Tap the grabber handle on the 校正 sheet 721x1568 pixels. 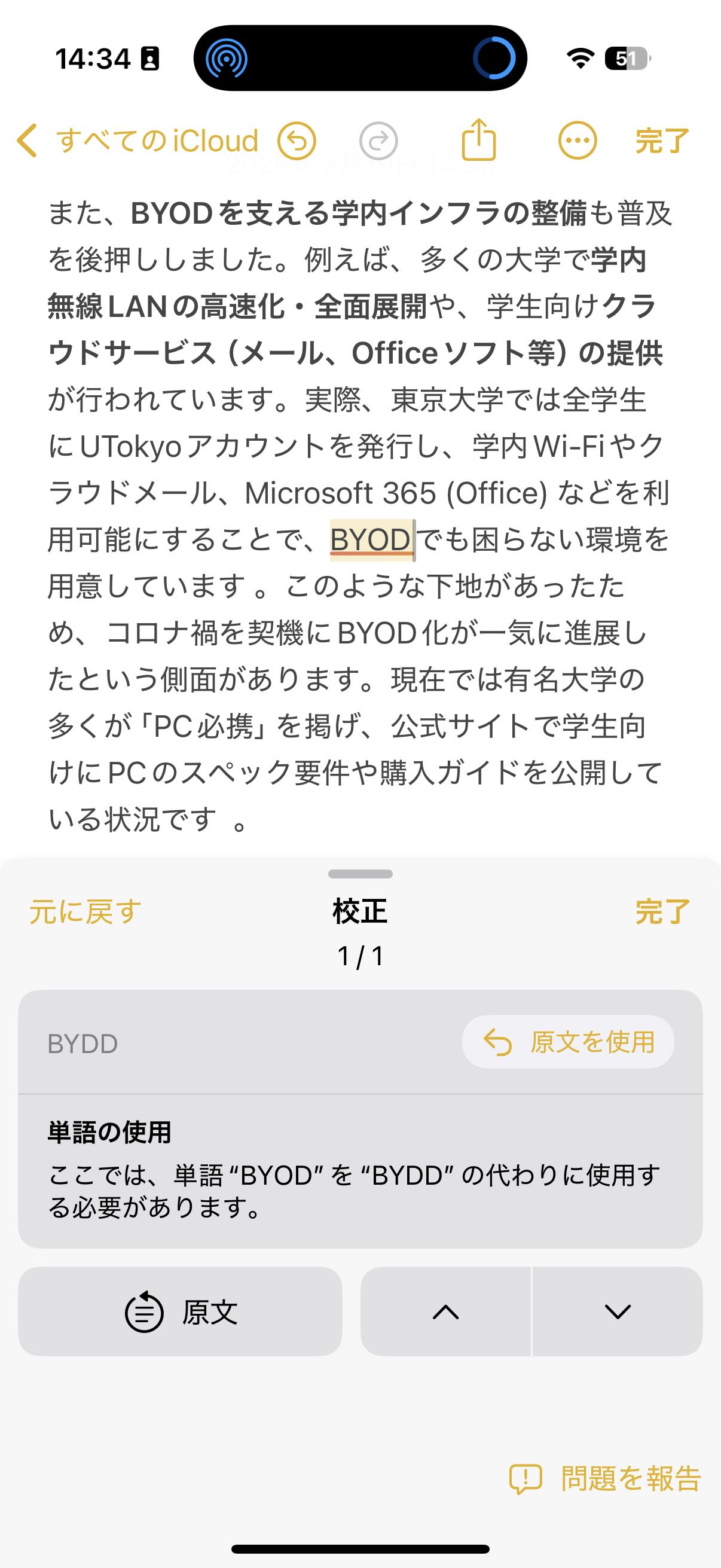pos(360,874)
